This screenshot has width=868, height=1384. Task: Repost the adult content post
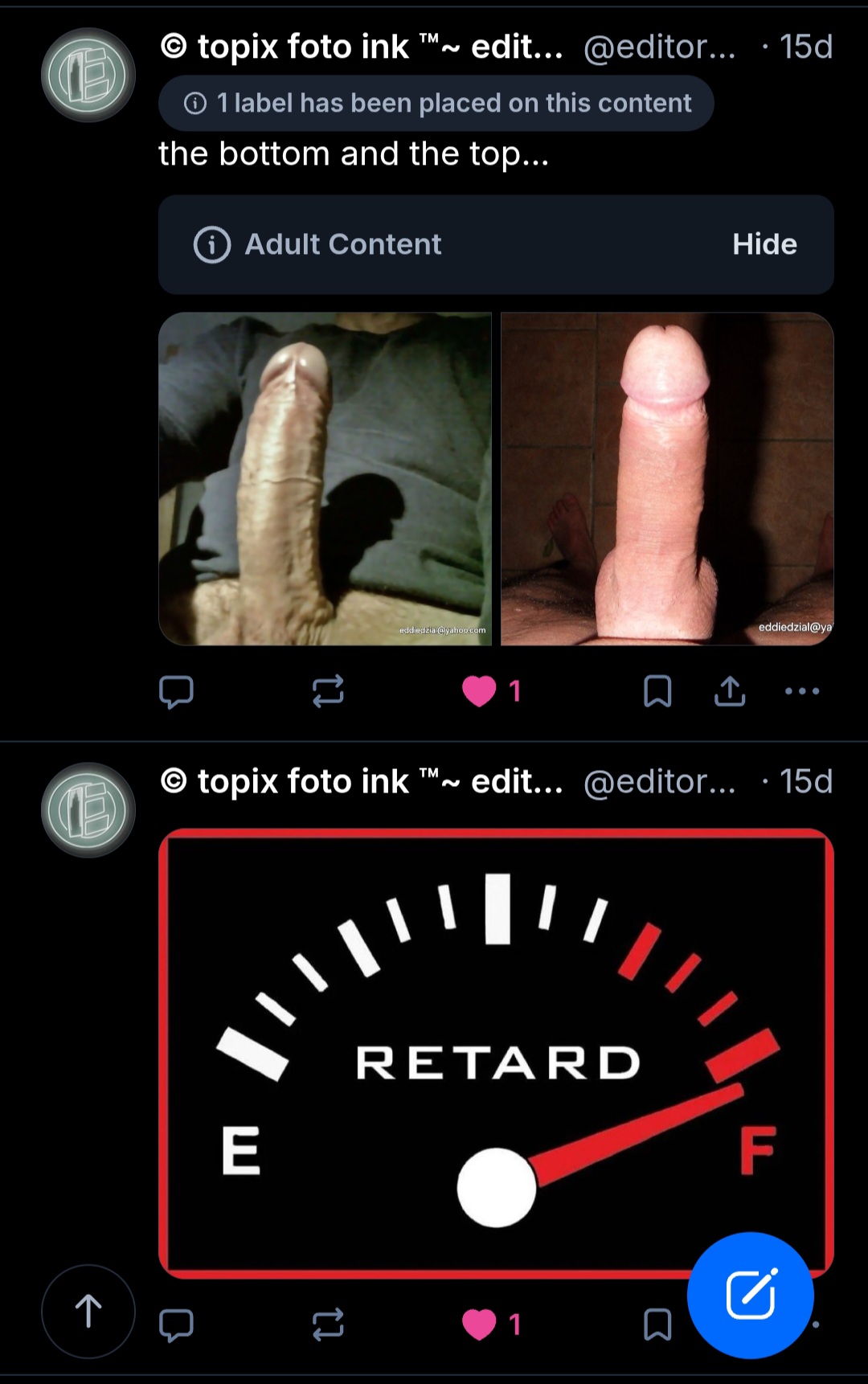[x=328, y=691]
